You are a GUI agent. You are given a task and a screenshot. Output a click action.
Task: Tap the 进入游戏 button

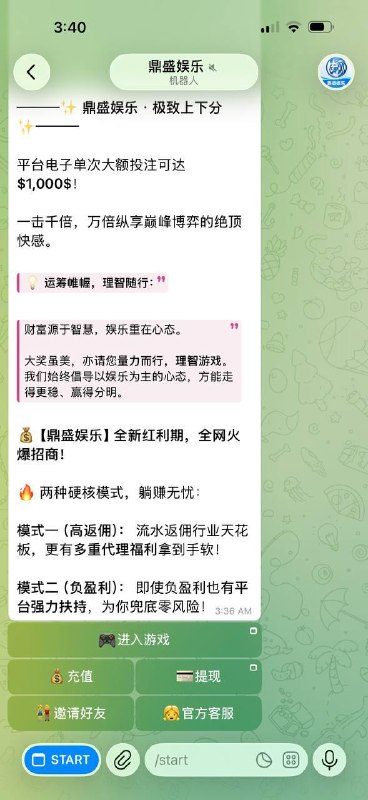[135, 640]
